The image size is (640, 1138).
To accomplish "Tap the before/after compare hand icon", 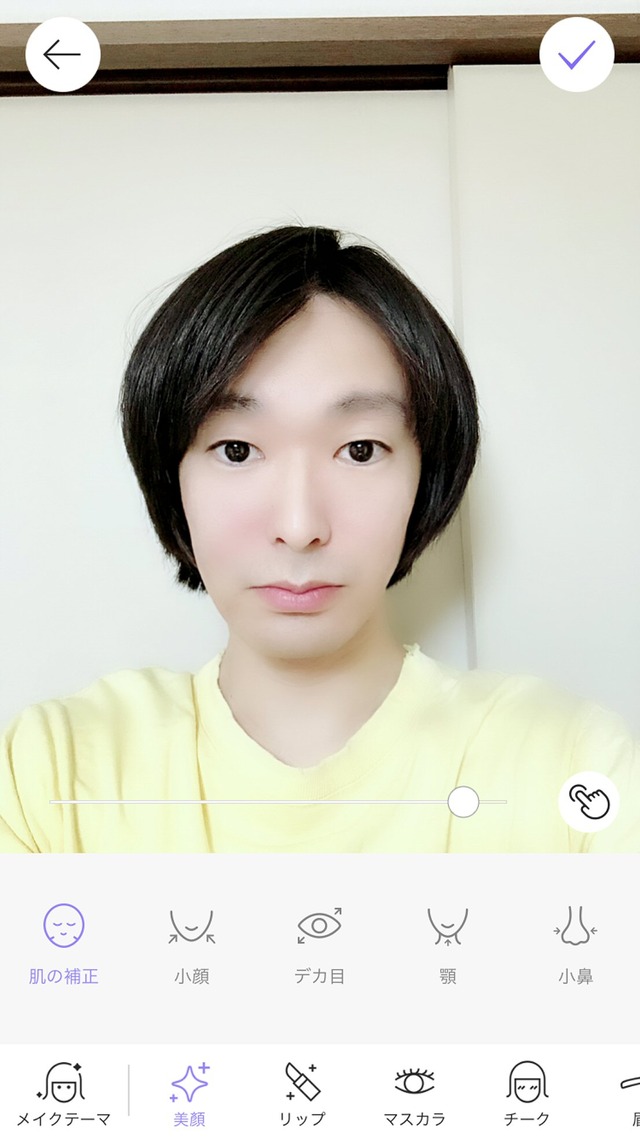I will click(x=588, y=801).
